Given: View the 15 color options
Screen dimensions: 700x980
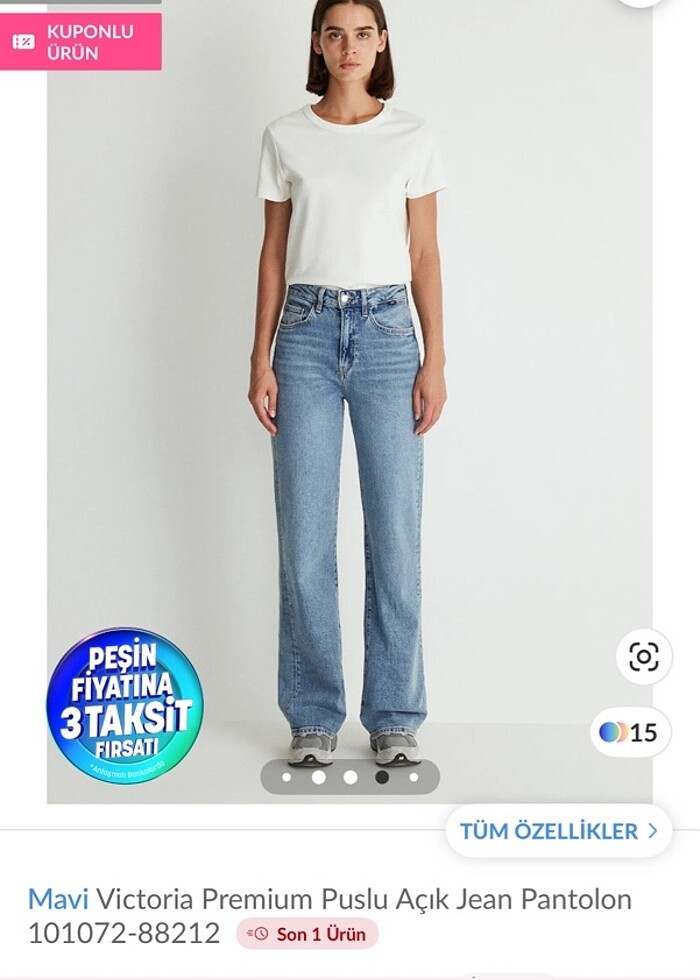Looking at the screenshot, I should coord(629,733).
